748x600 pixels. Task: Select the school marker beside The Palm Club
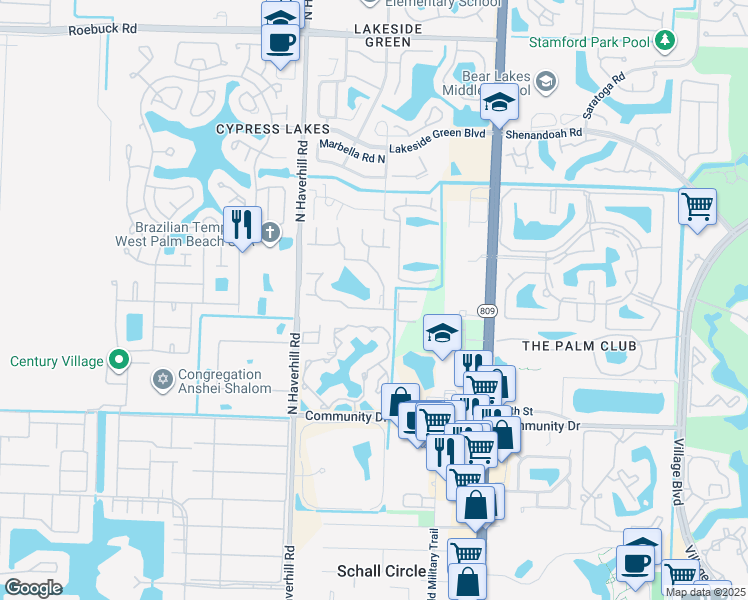click(442, 334)
